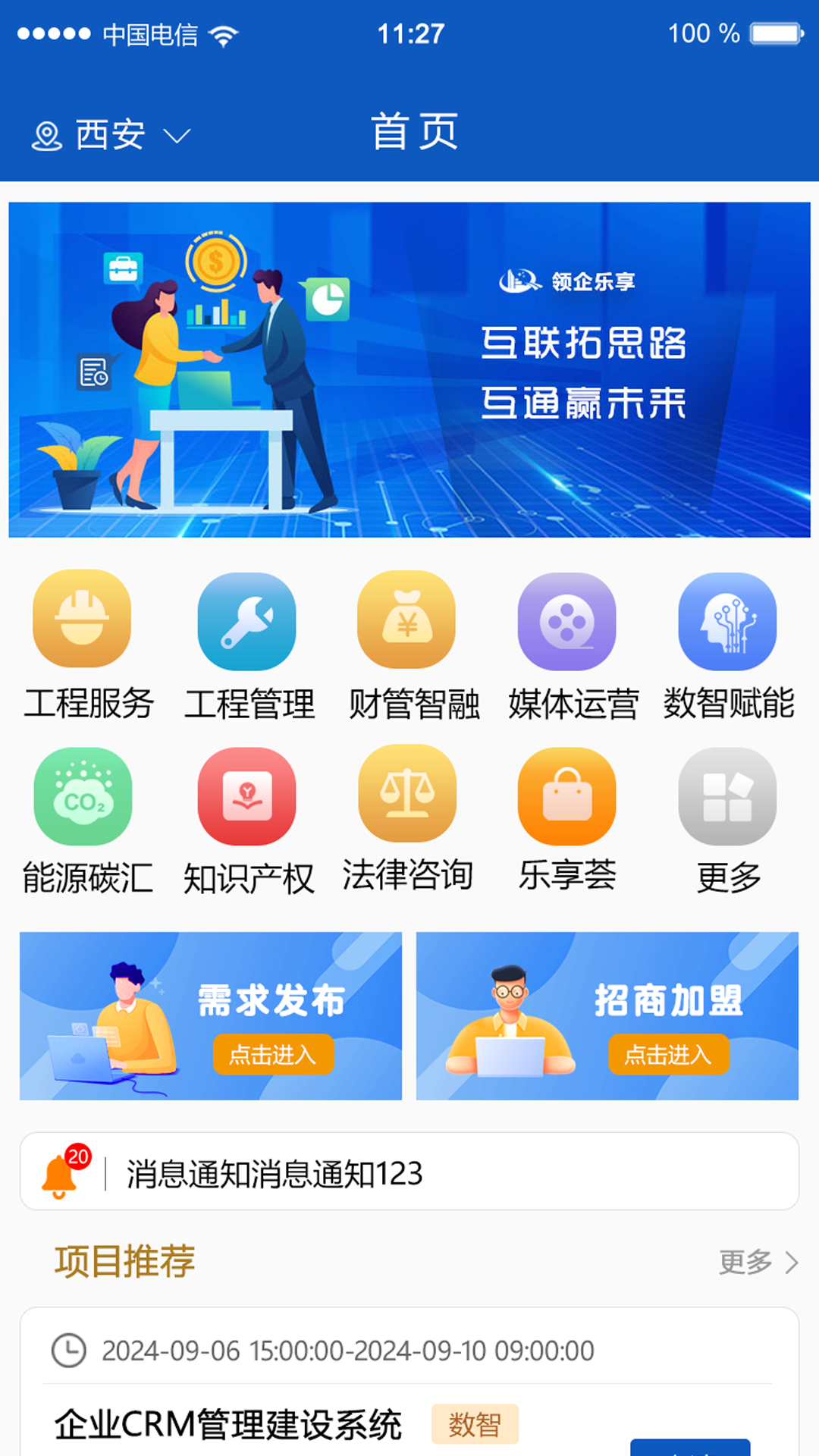819x1456 pixels.
Task: Tap the 法律咨询 scales icon
Action: [x=406, y=795]
